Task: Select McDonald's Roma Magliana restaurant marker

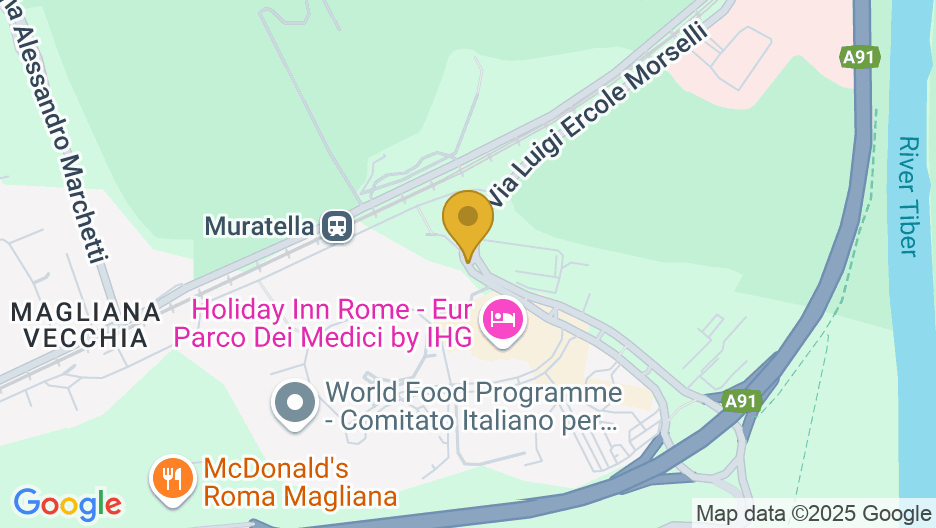Action: [172, 478]
